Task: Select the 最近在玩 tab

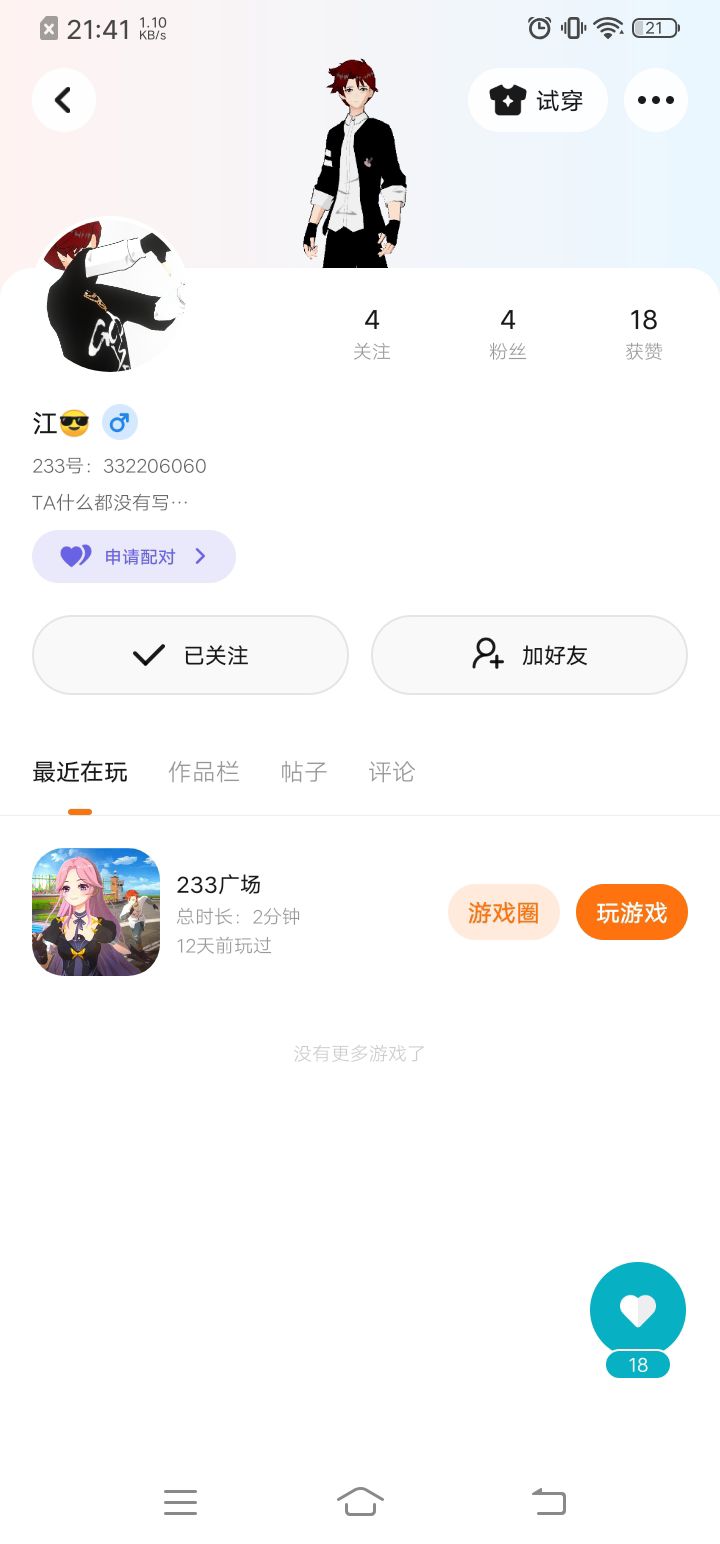Action: click(x=80, y=772)
